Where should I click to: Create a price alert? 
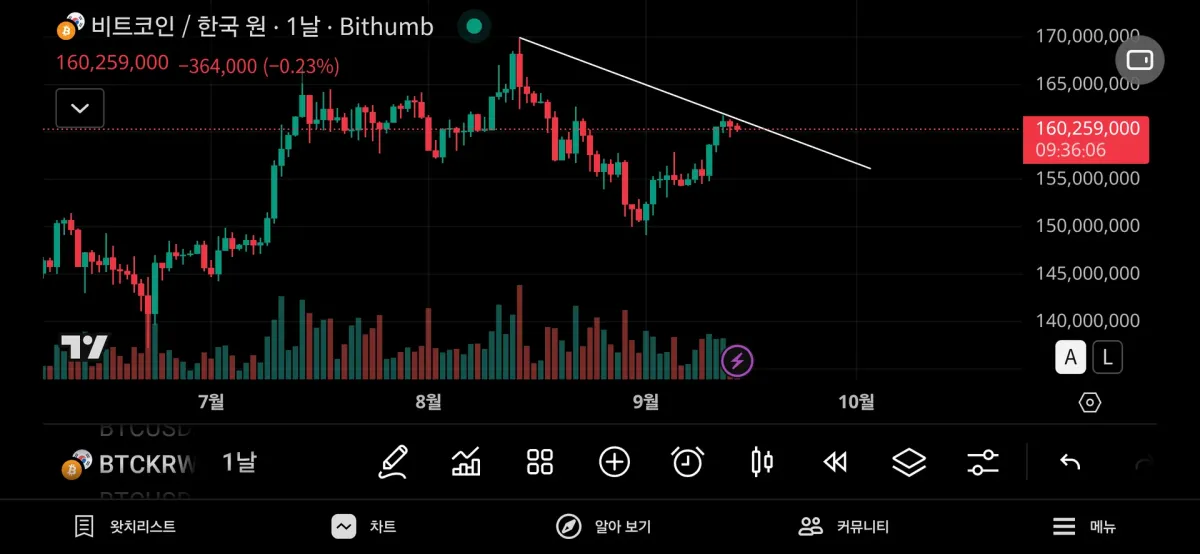687,462
